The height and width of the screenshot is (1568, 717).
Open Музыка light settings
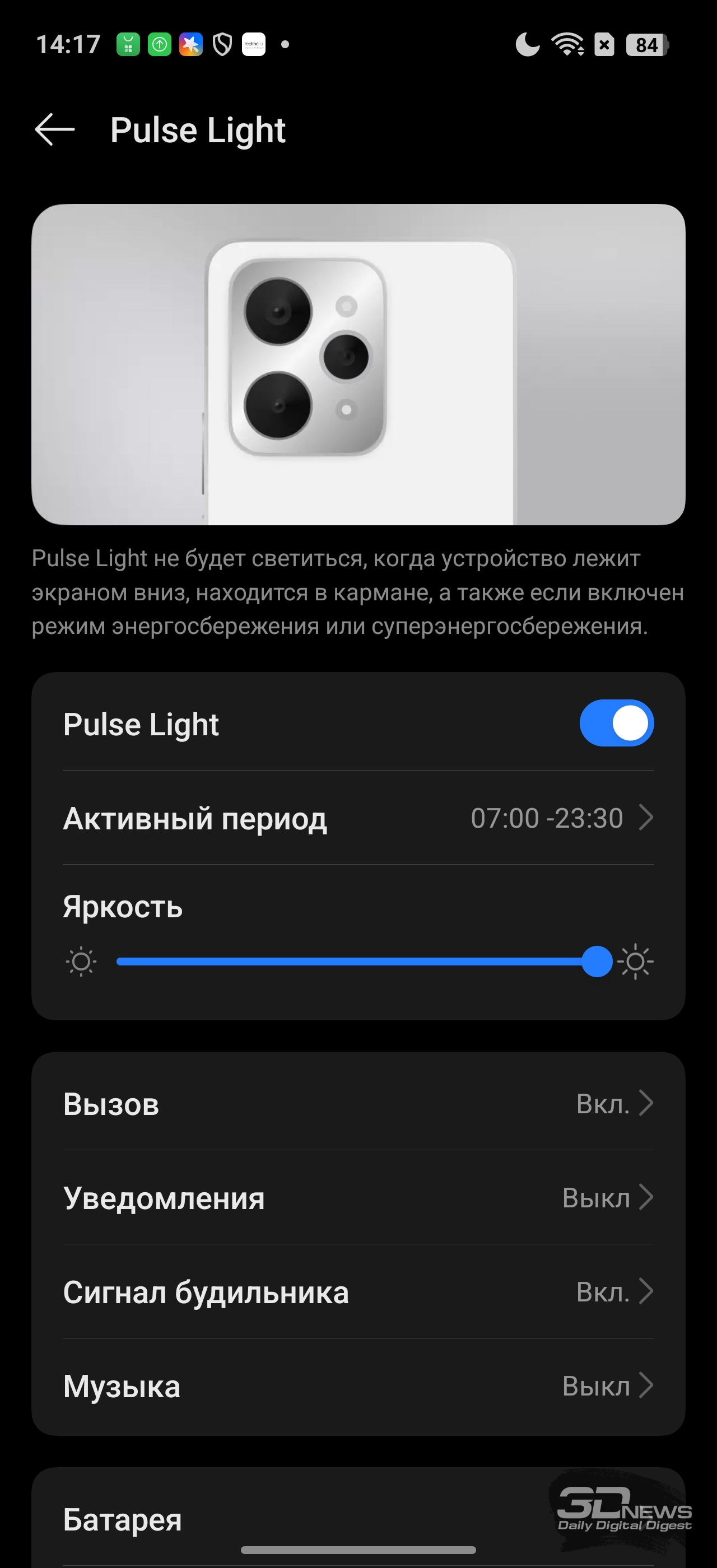(x=358, y=1386)
